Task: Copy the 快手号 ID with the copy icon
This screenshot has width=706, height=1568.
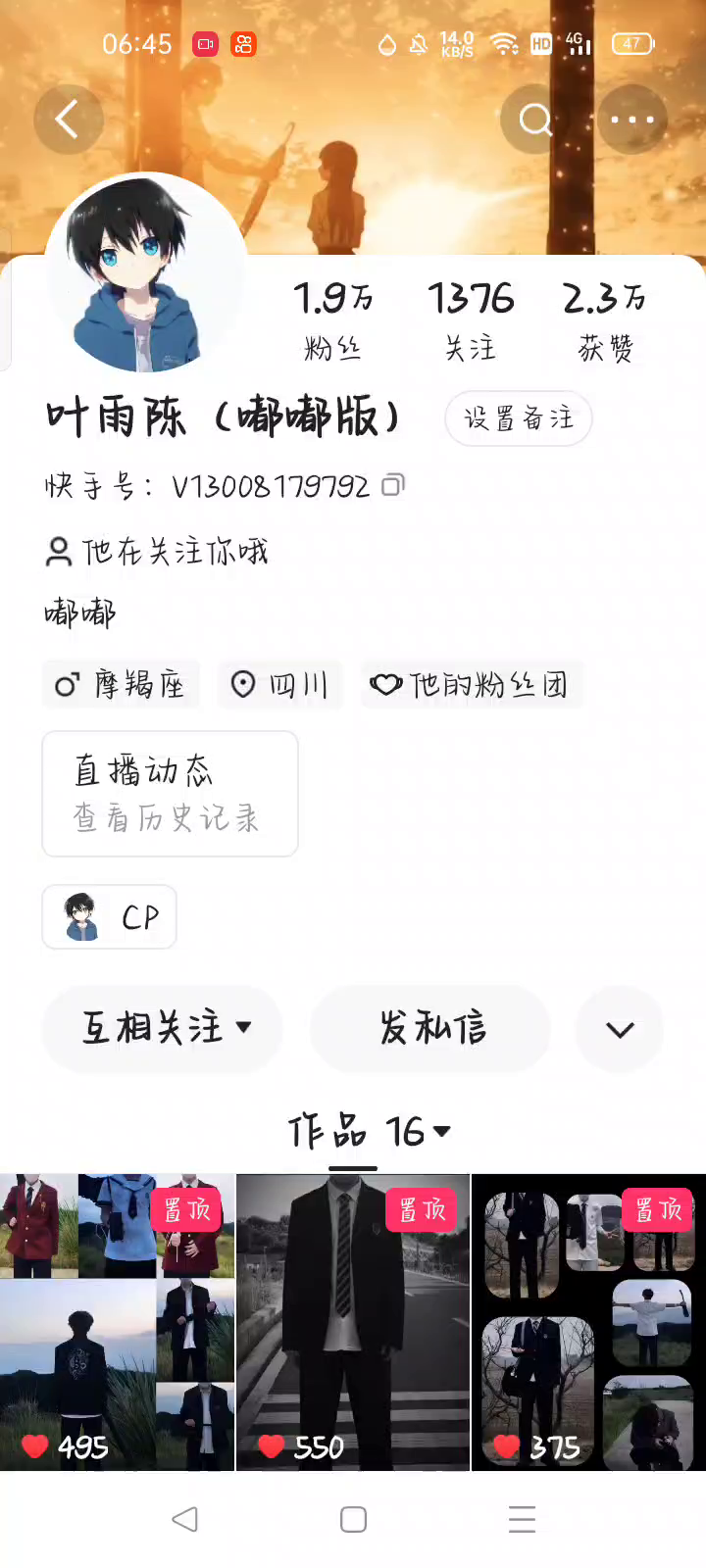Action: [x=392, y=485]
